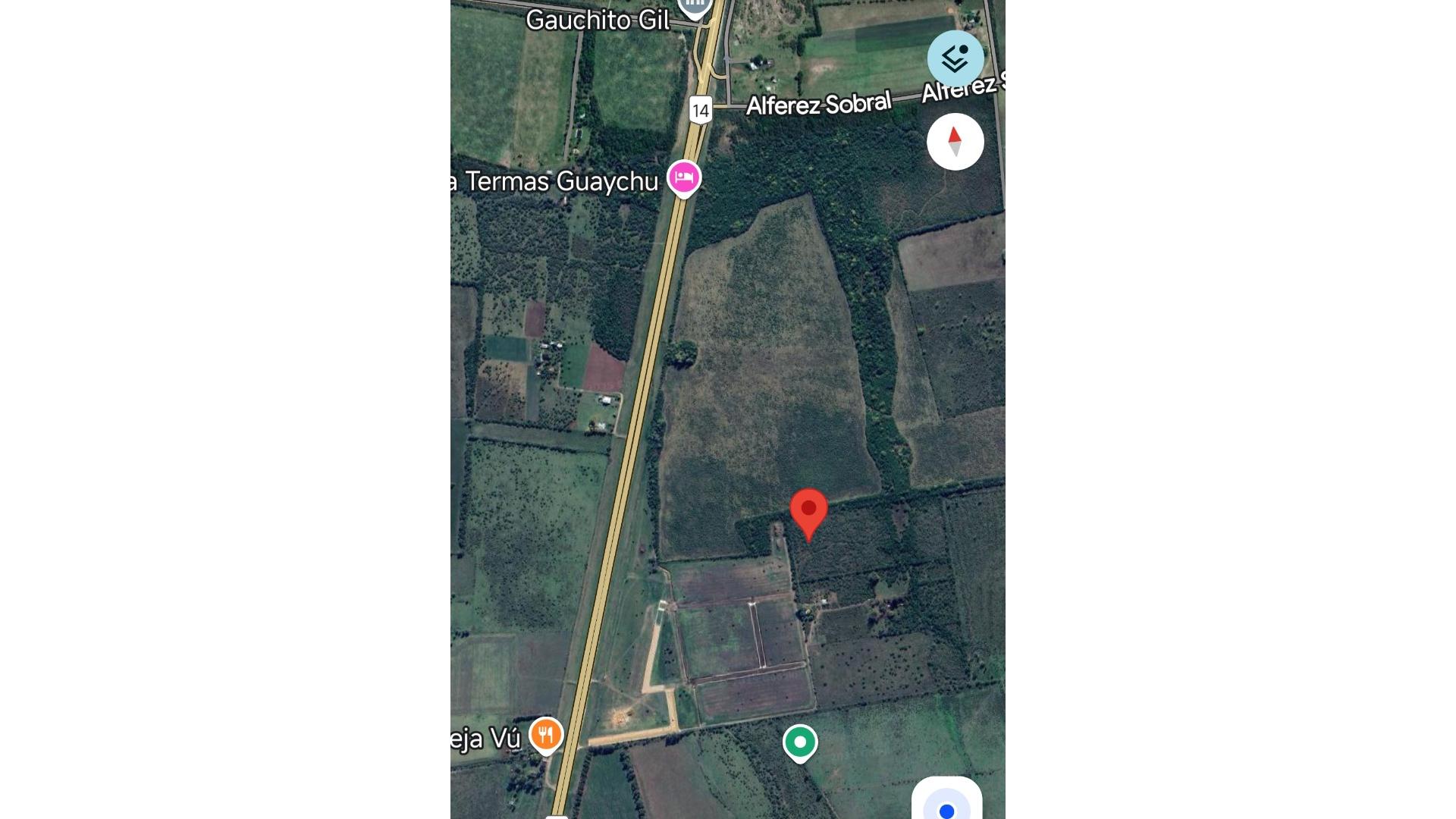This screenshot has height=819, width=1456.
Task: Open the green place marker
Action: [x=799, y=742]
